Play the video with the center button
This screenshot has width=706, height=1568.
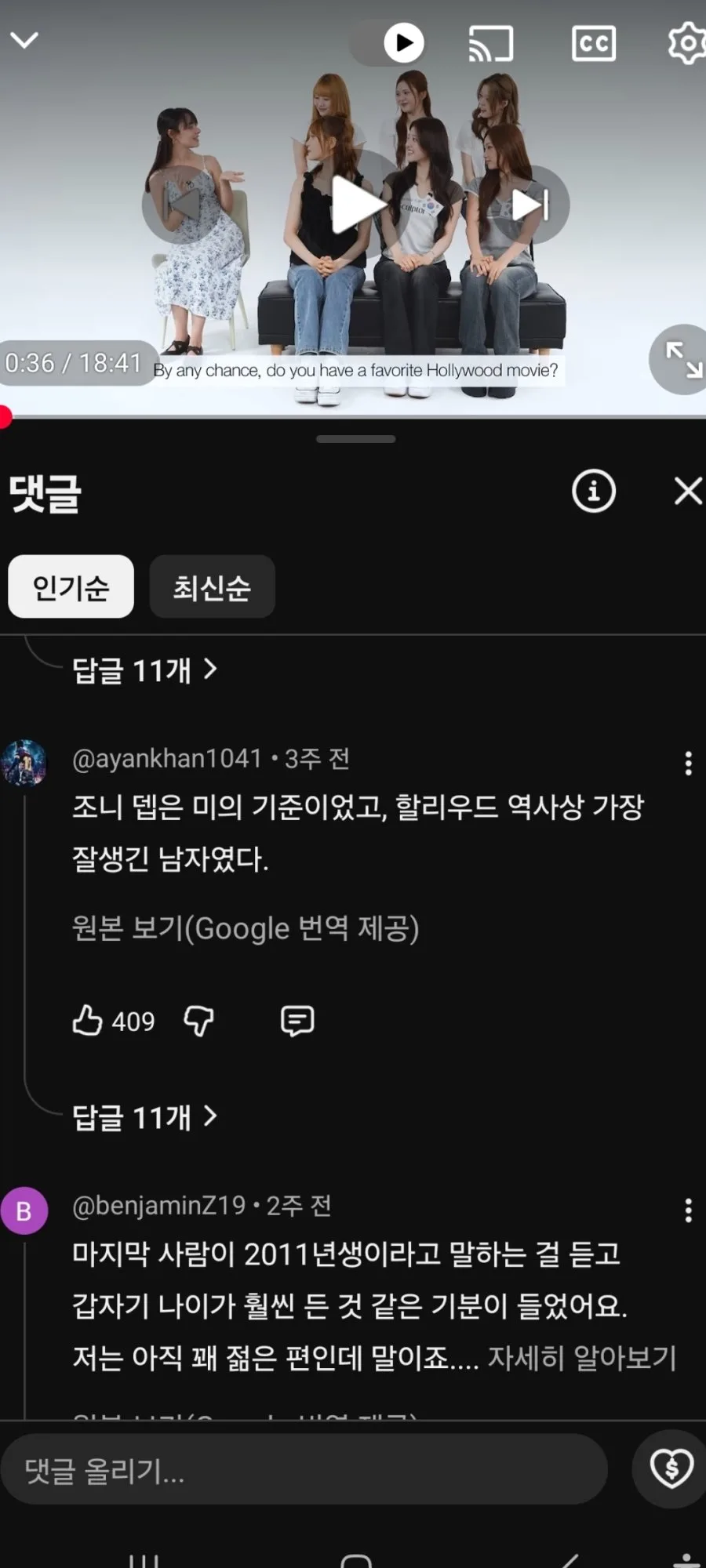coord(357,205)
